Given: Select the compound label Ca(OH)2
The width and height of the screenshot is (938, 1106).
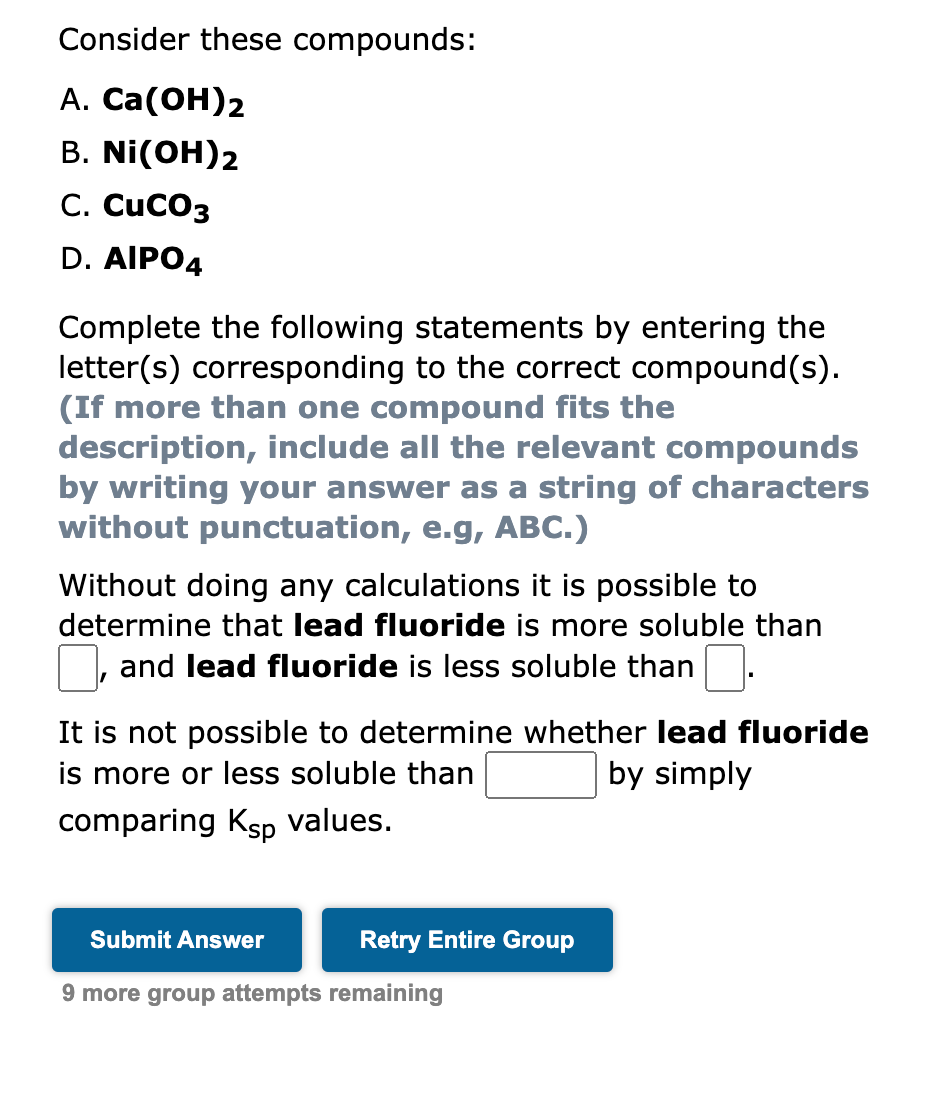Looking at the screenshot, I should pyautogui.click(x=172, y=99).
